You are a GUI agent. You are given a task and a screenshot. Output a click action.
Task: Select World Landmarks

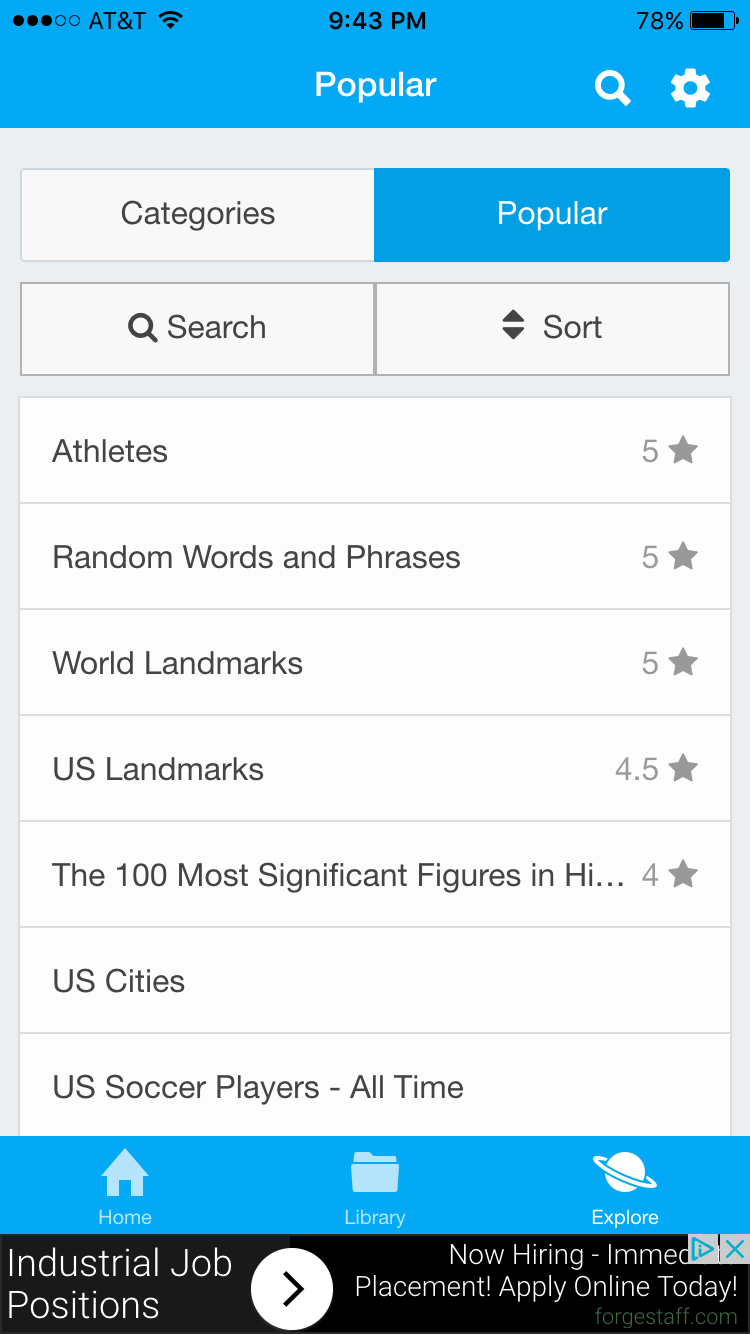(375, 663)
